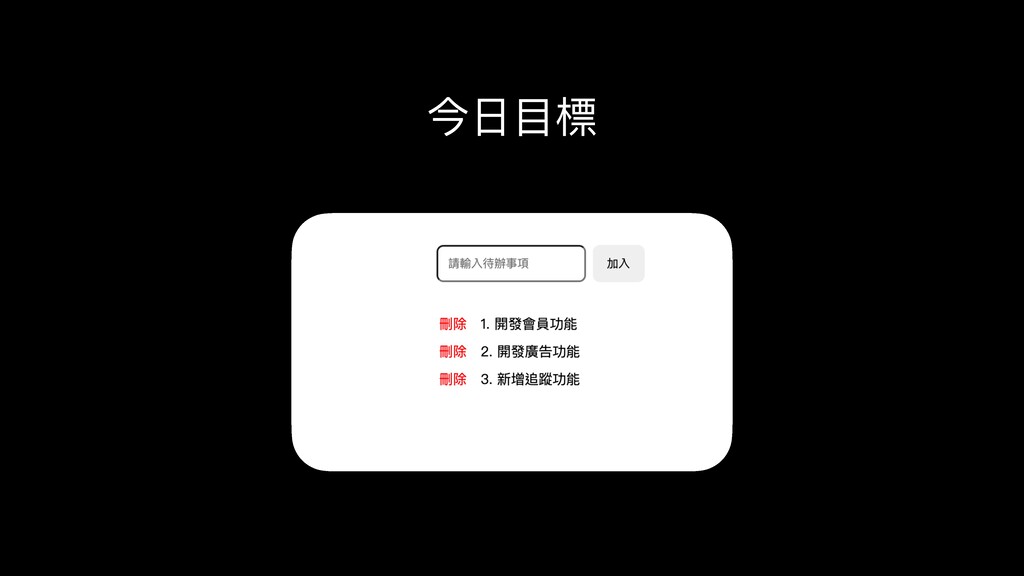
Task: Focus the 請輸入待辦事項 input field
Action: (510, 263)
